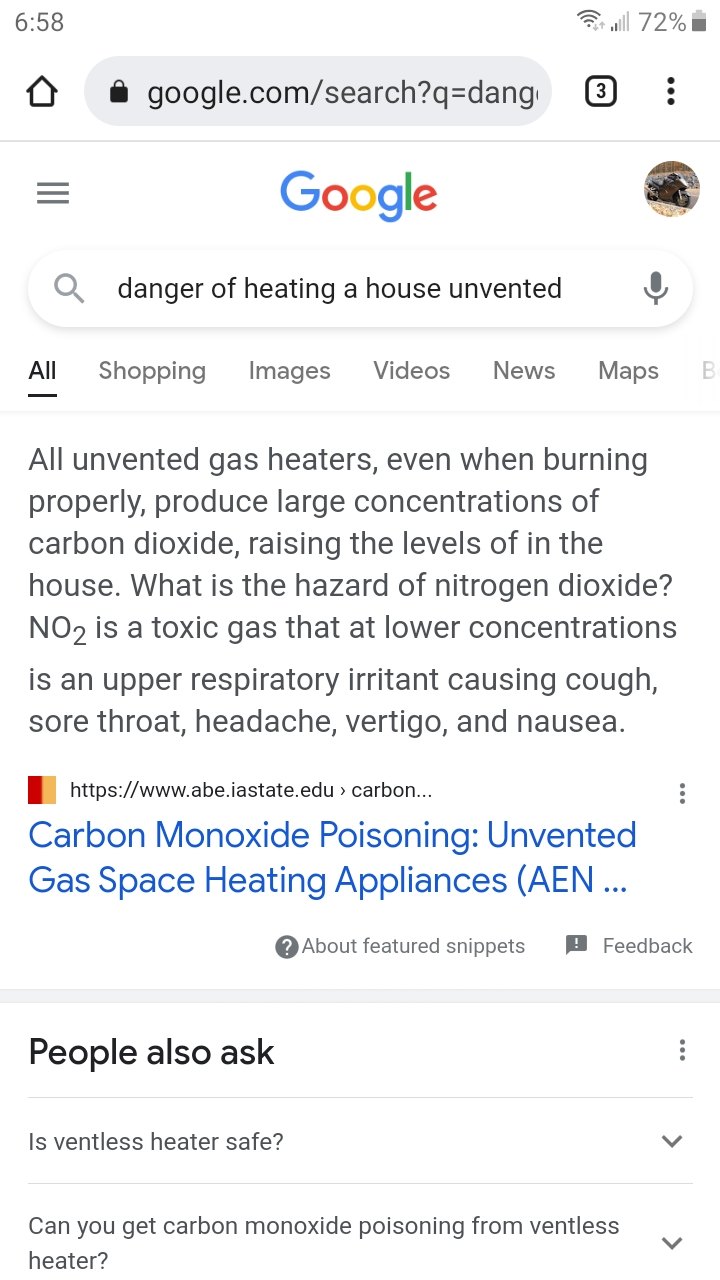Start voice search with the microphone
The height and width of the screenshot is (1280, 720).
[655, 288]
